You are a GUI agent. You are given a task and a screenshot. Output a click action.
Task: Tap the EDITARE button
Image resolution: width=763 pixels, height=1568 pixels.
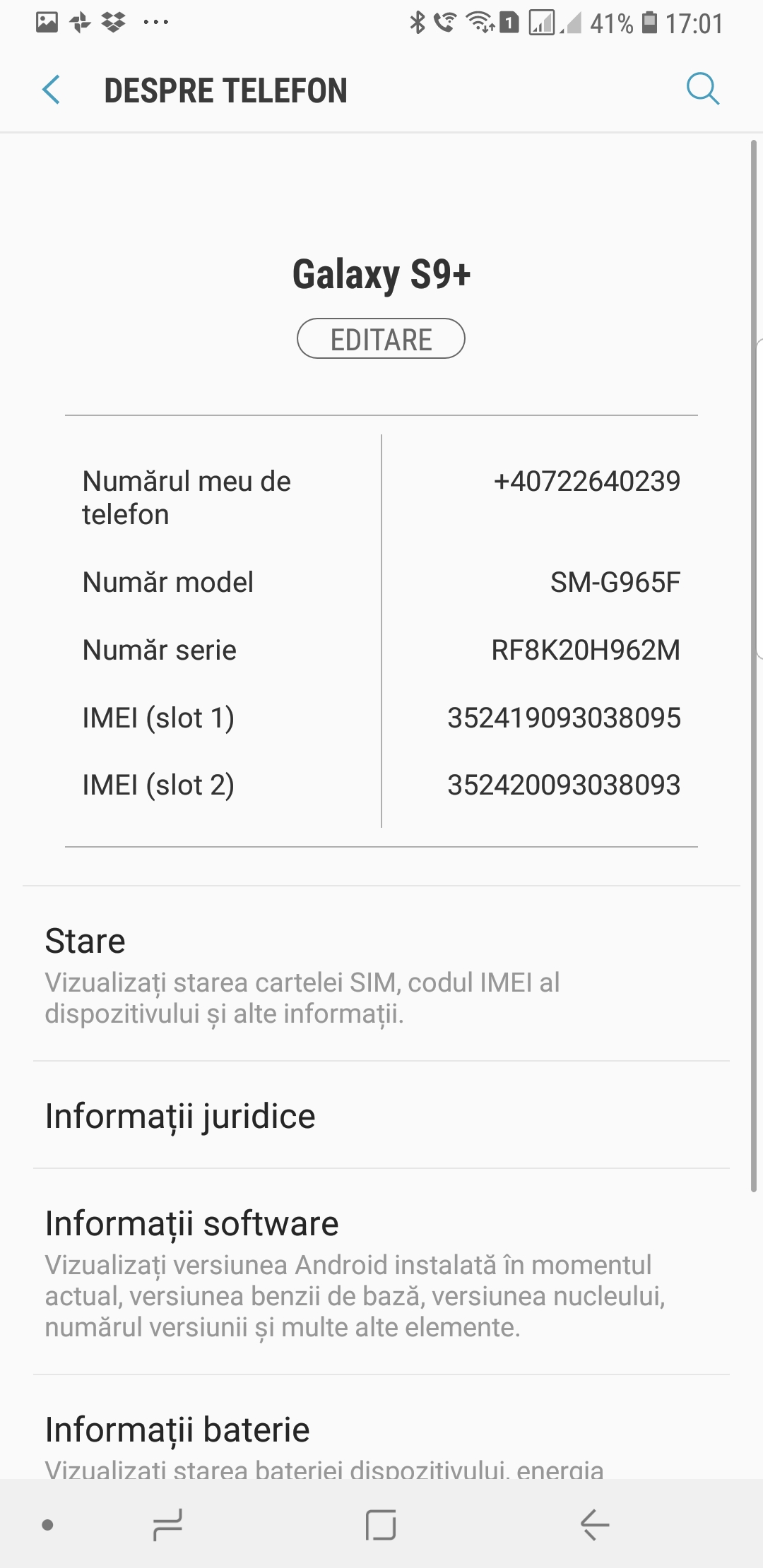pos(381,339)
